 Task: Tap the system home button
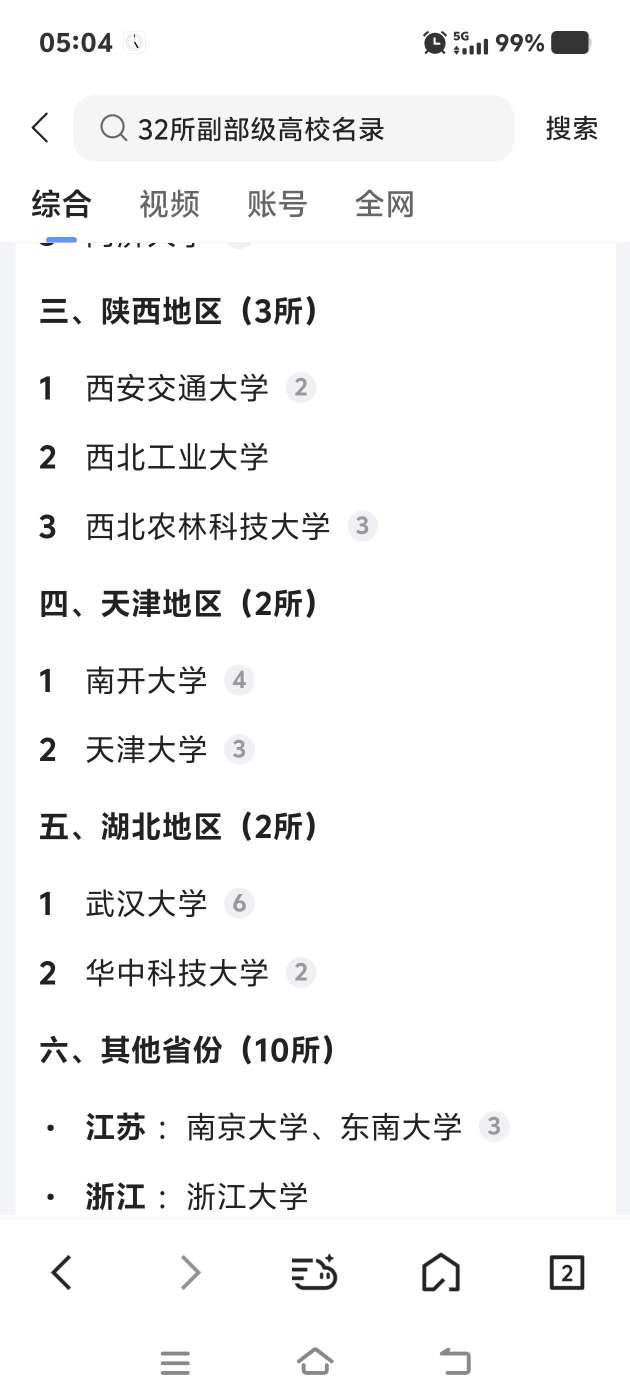(x=315, y=1361)
